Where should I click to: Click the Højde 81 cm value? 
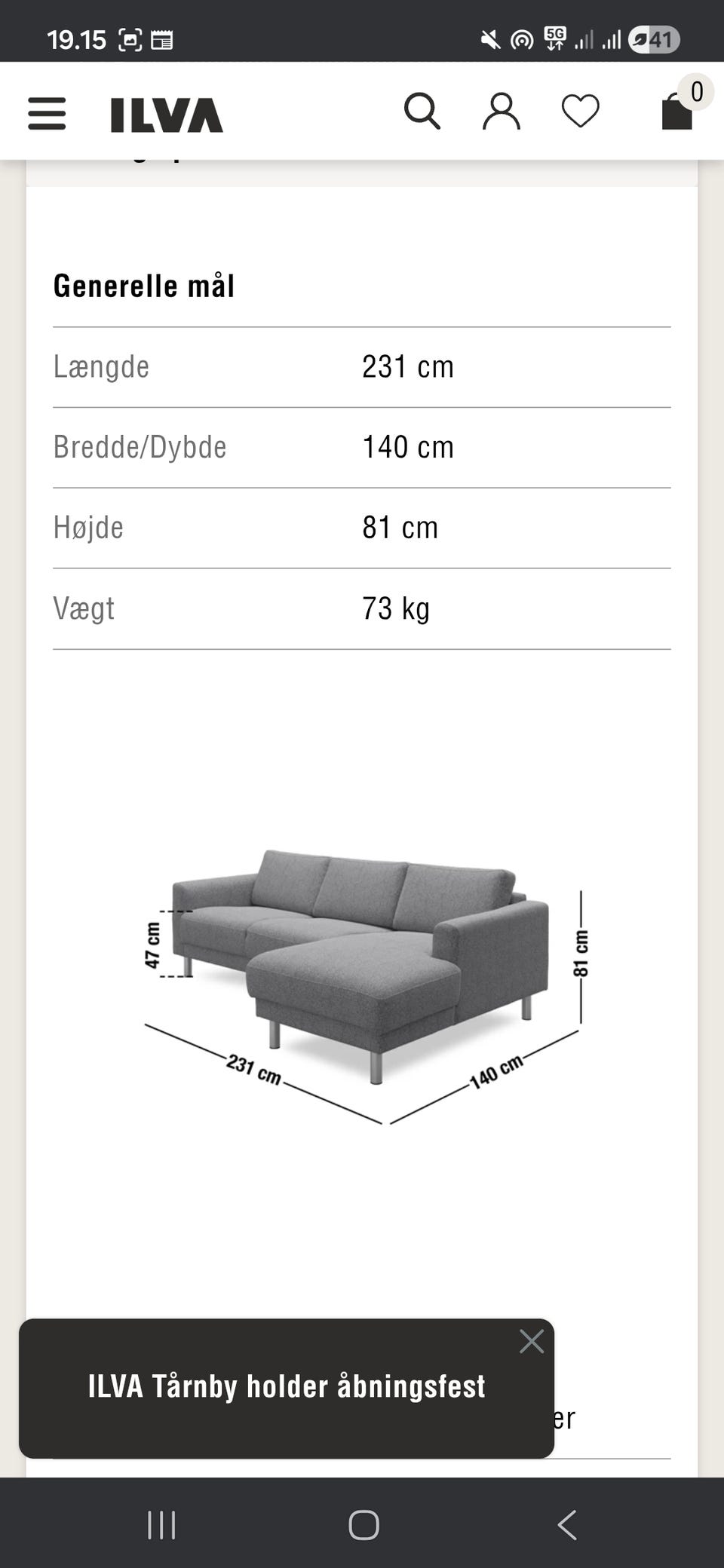400,528
